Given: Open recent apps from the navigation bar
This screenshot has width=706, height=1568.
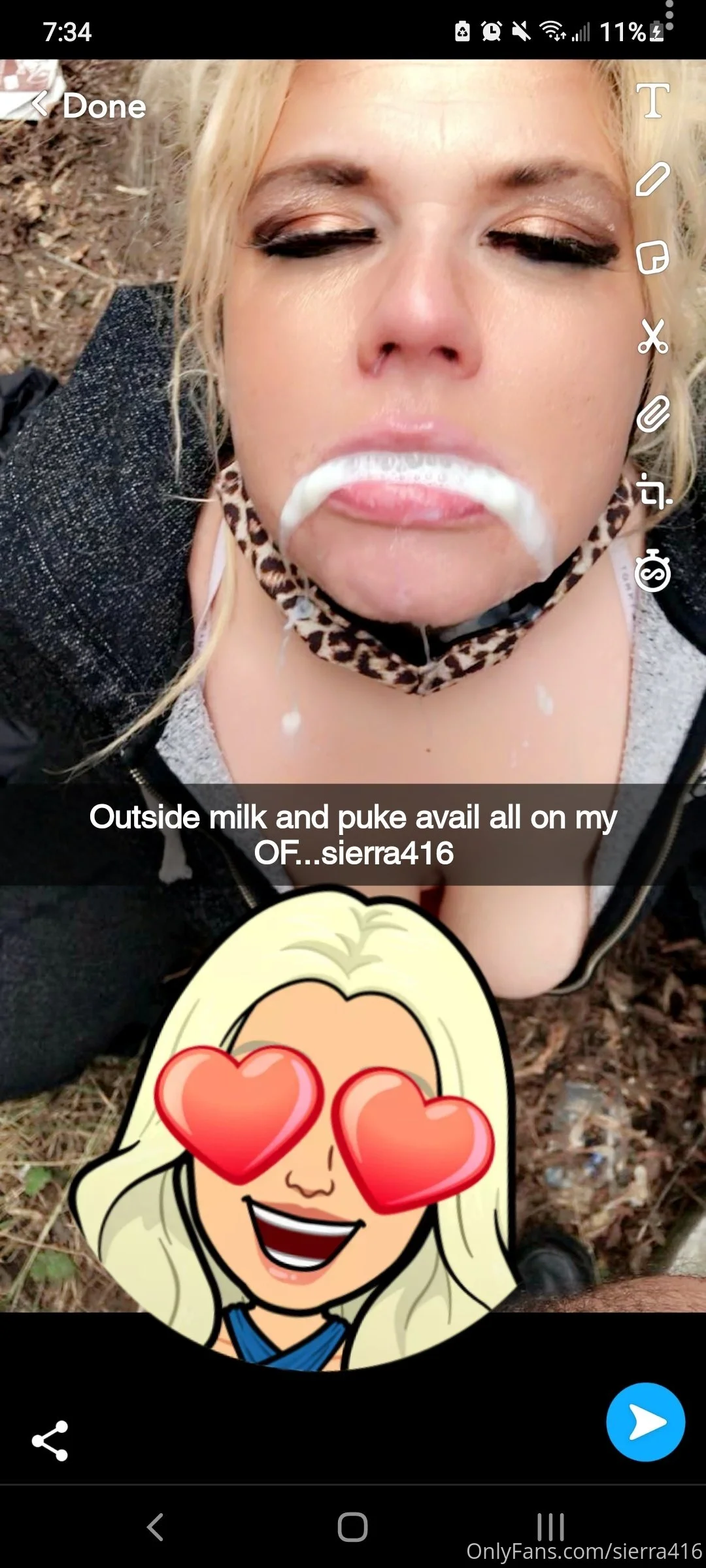Looking at the screenshot, I should pos(550,1527).
